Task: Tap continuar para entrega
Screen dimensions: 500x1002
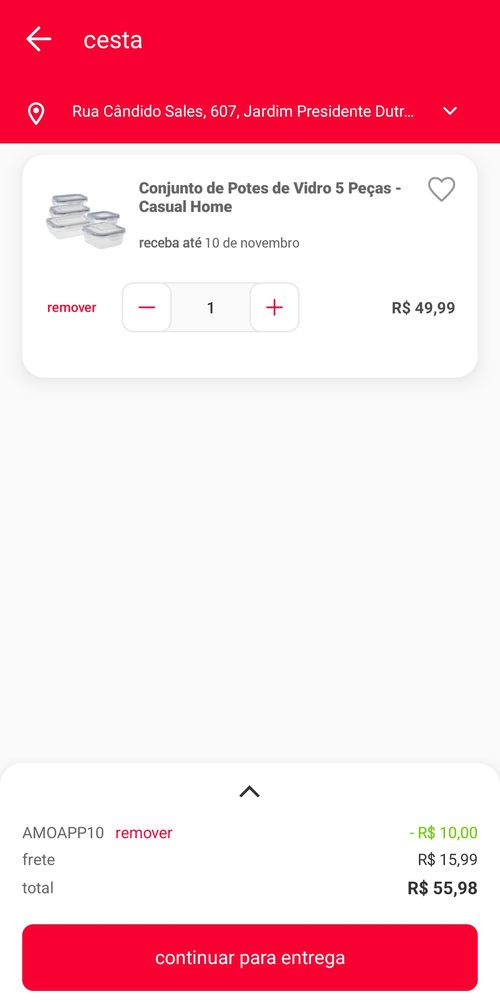Action: point(250,957)
